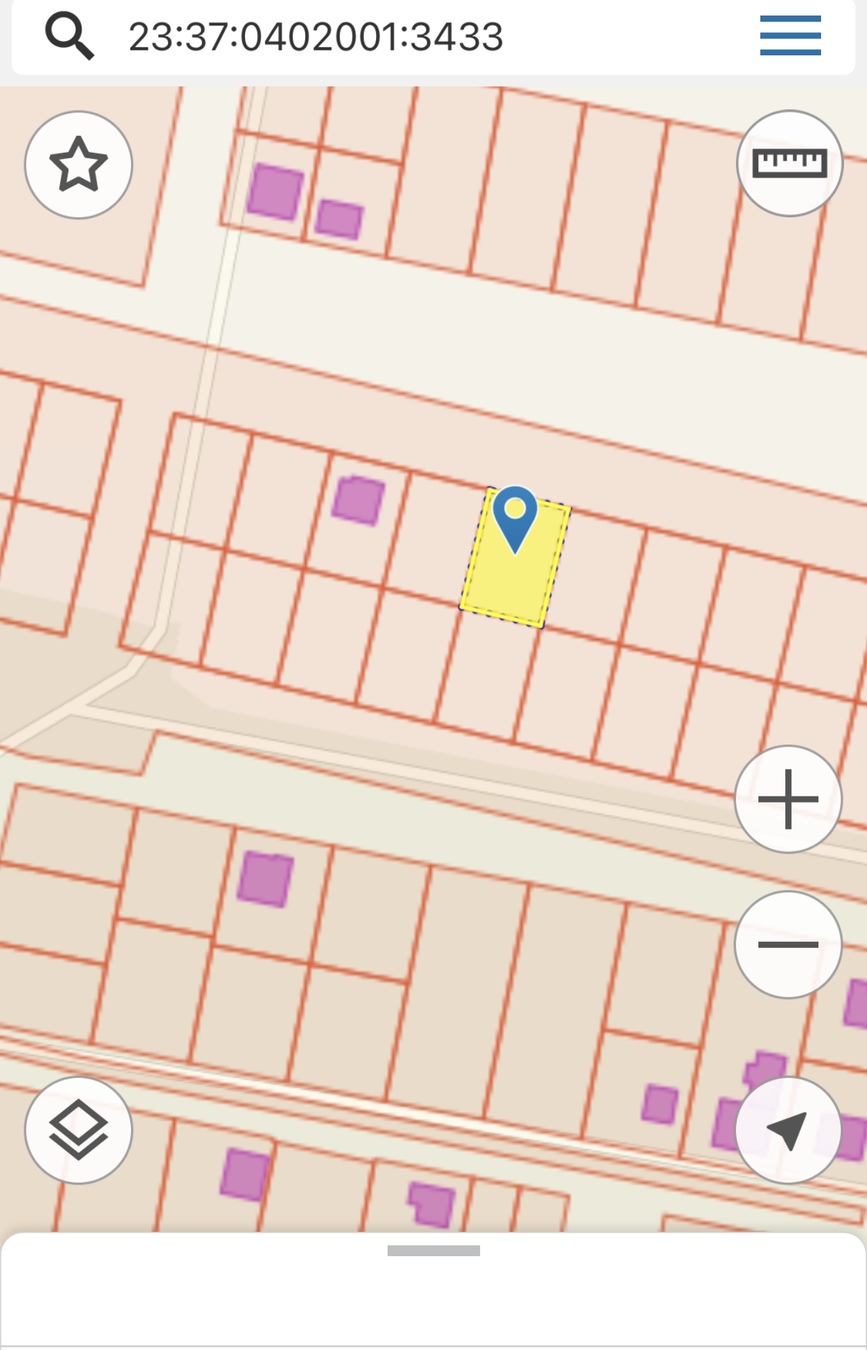Open the map layers selector
This screenshot has height=1350, width=867.
(x=79, y=1130)
